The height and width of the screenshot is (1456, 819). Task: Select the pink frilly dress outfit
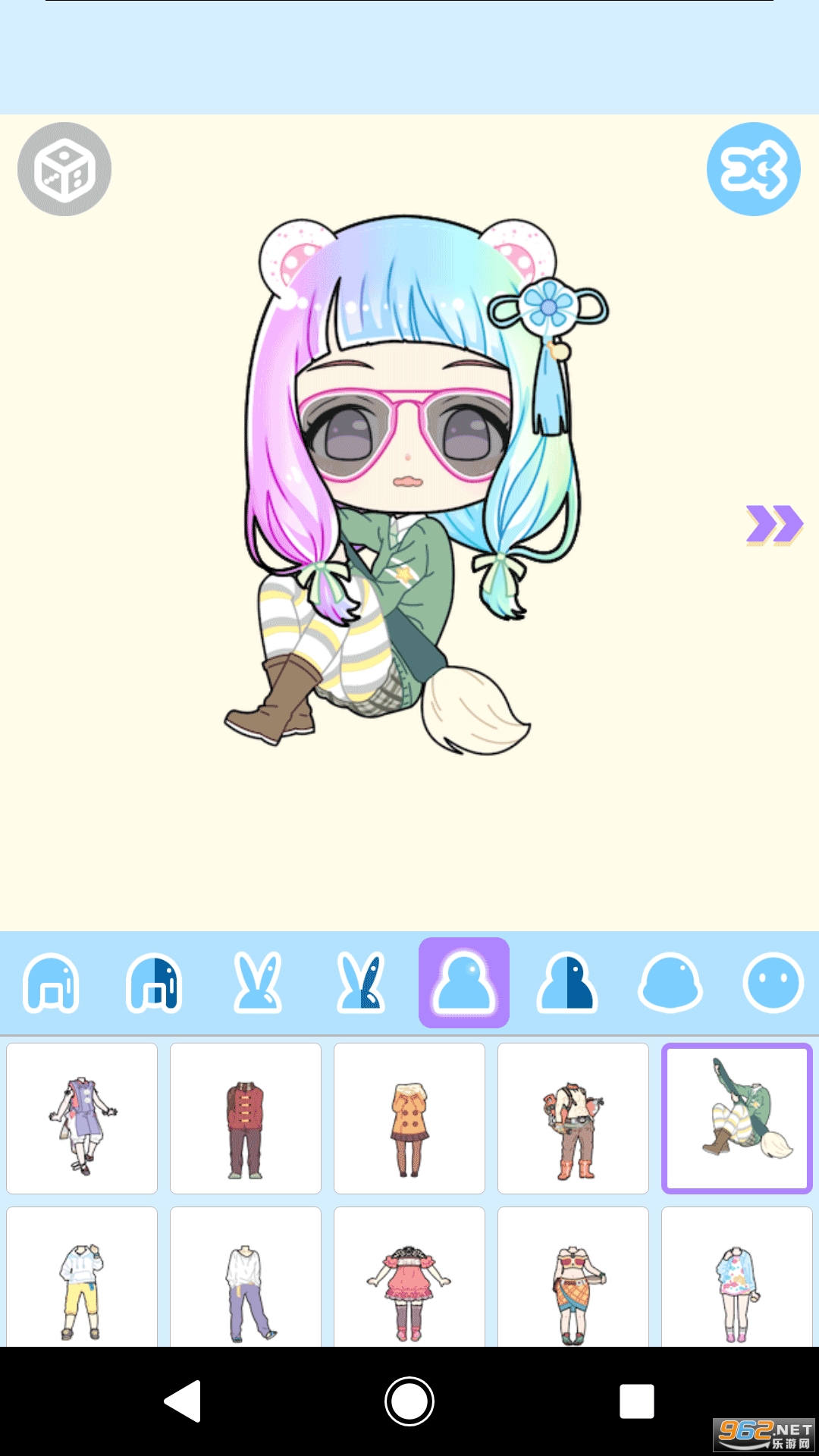pyautogui.click(x=409, y=1277)
